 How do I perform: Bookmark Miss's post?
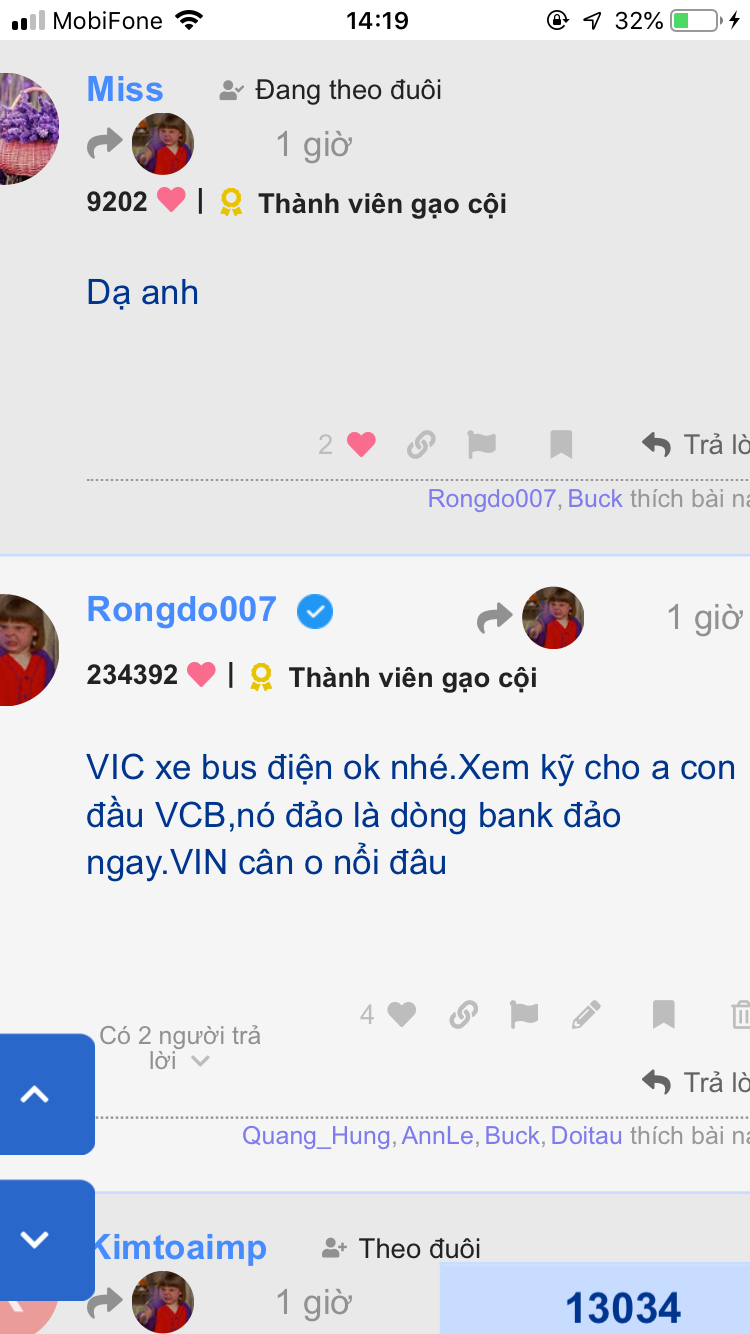click(x=561, y=445)
